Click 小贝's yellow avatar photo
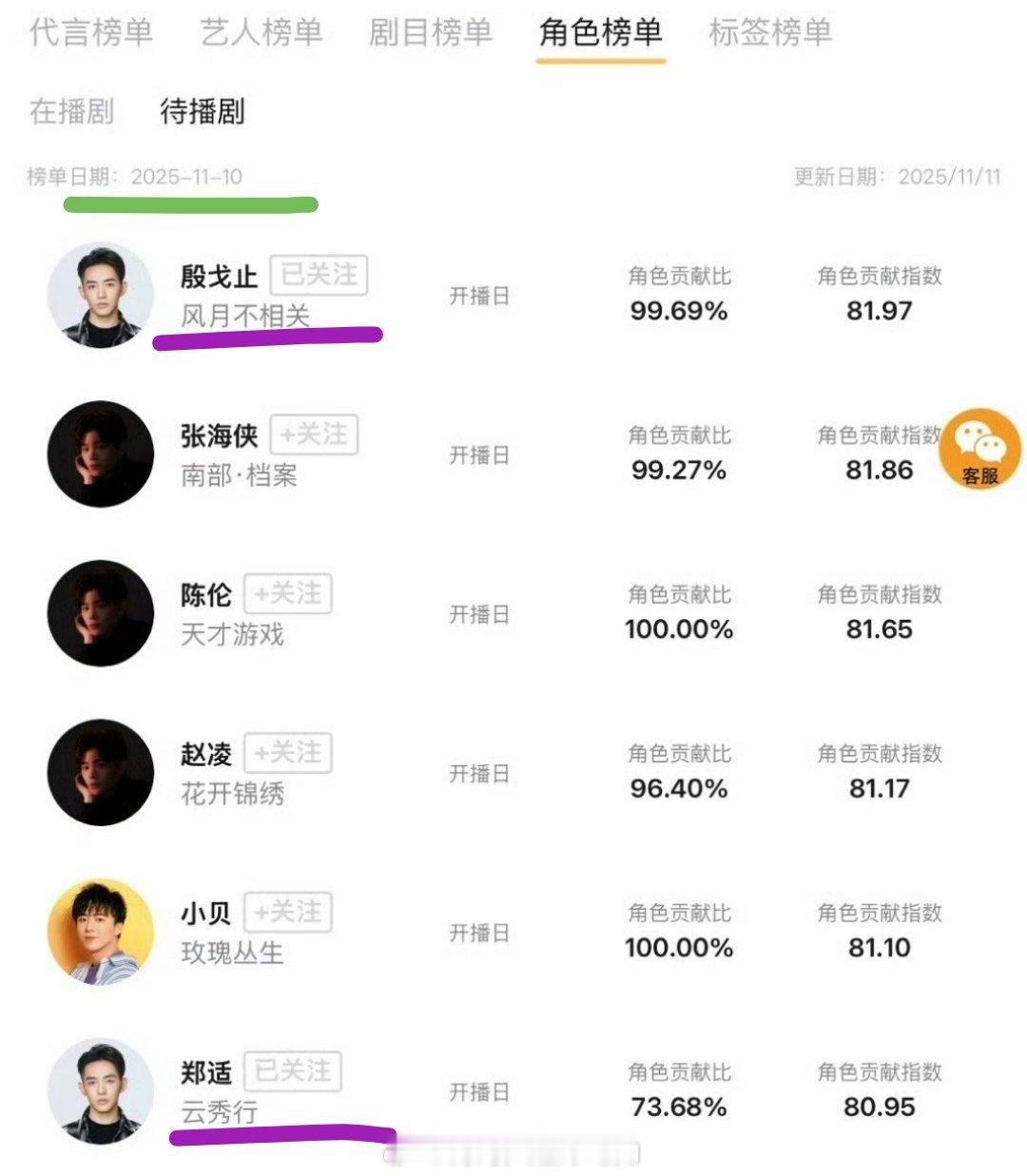The width and height of the screenshot is (1027, 1176). [99, 933]
